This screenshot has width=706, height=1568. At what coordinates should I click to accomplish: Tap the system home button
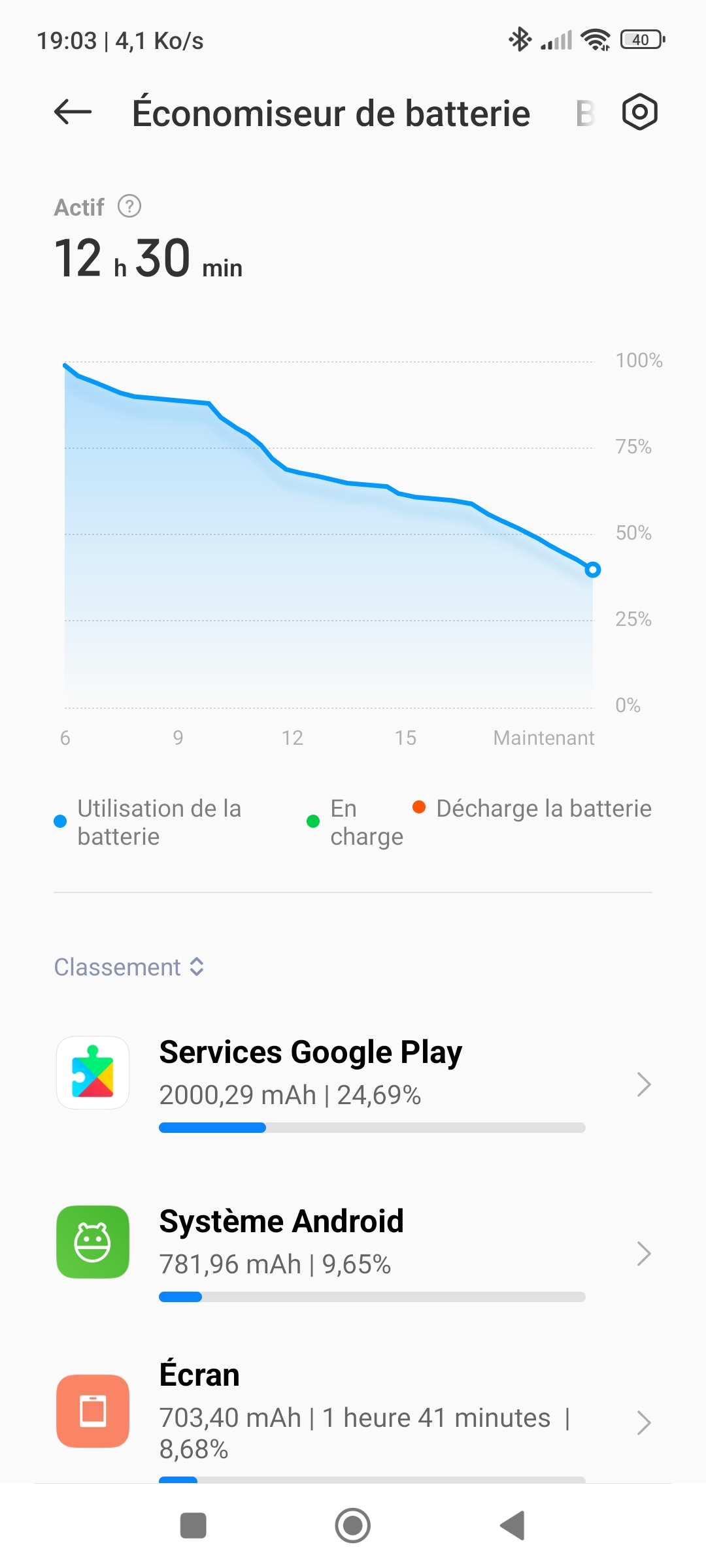tap(353, 1526)
